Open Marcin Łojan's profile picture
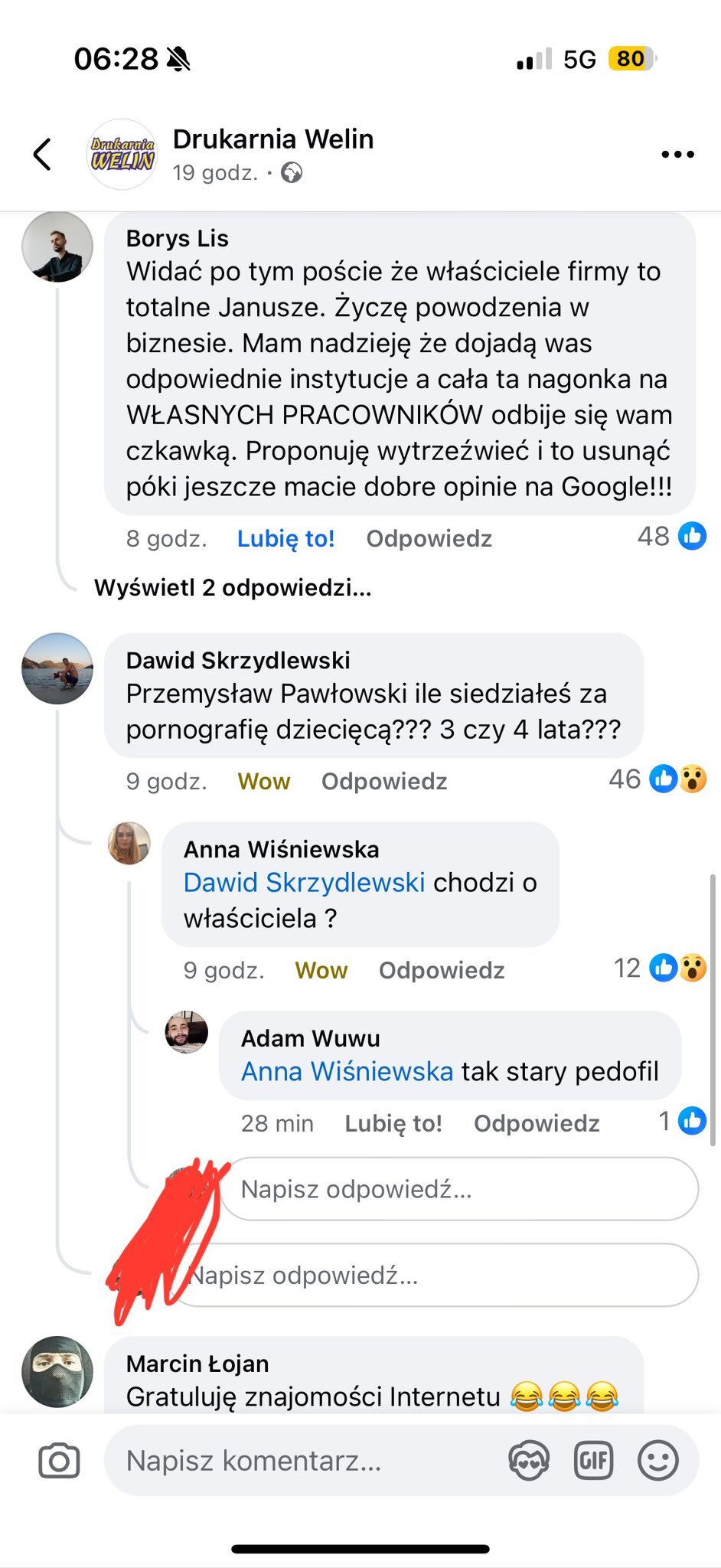This screenshot has width=721, height=1568. pos(57,1372)
